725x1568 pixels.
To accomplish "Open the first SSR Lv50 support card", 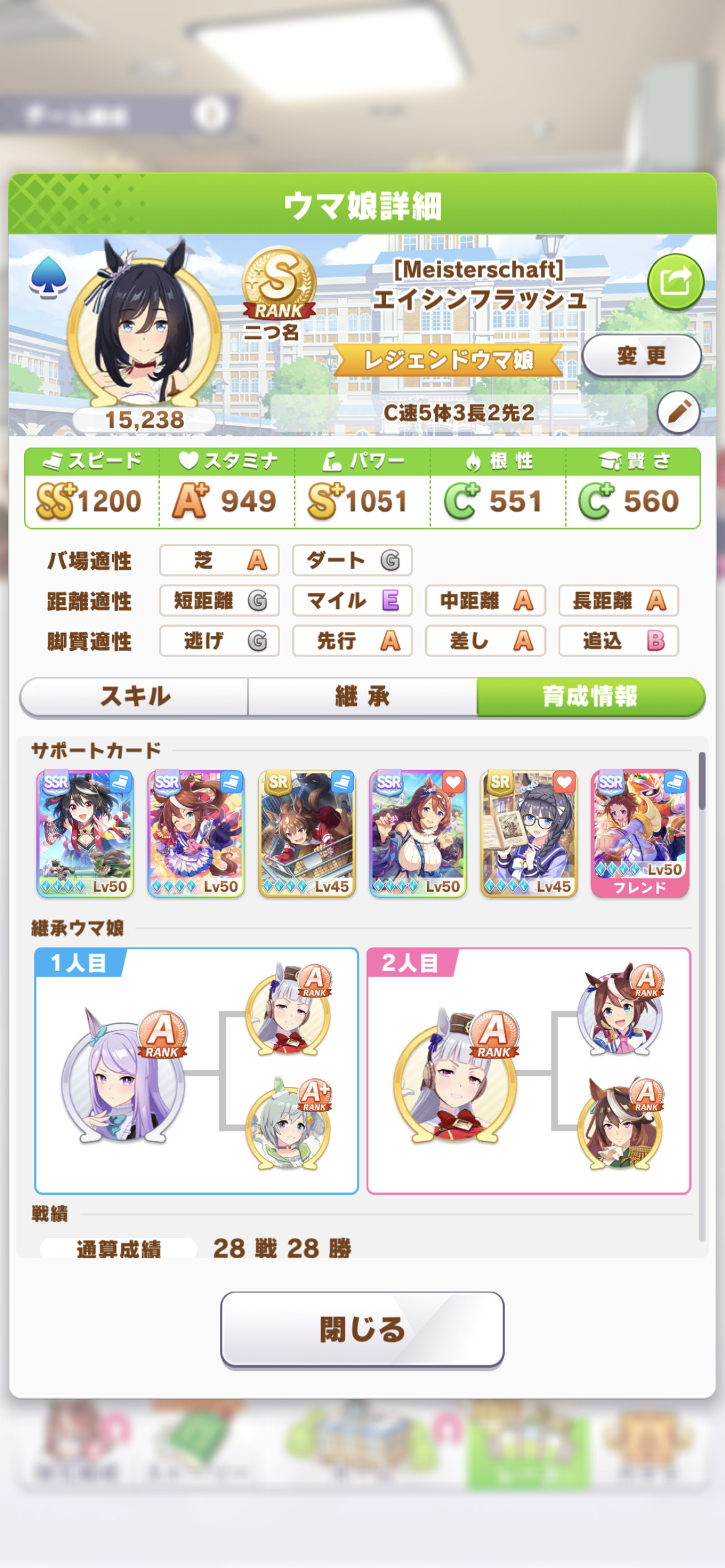I will (85, 834).
